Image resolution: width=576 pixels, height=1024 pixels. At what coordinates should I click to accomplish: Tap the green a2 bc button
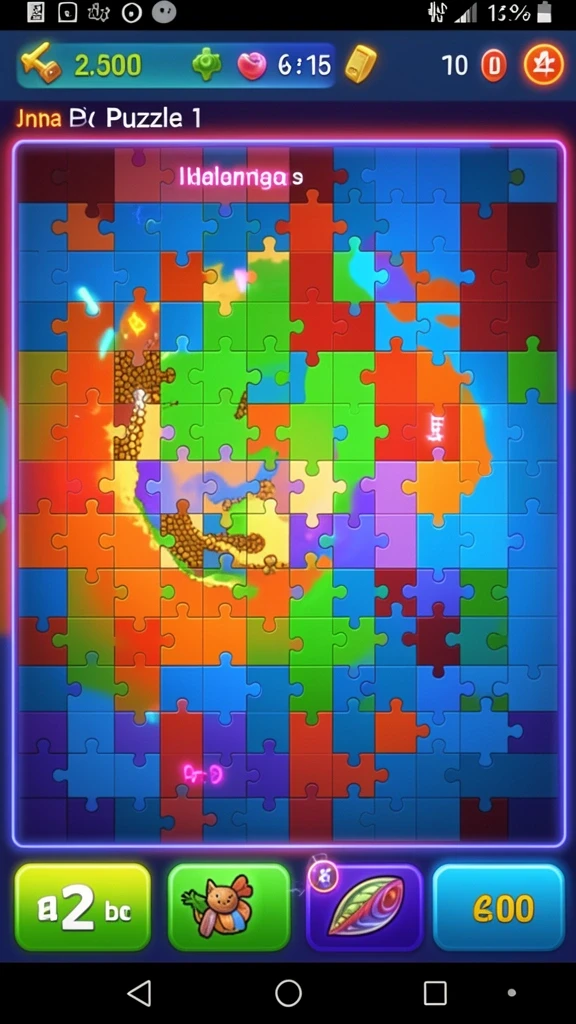click(x=83, y=907)
